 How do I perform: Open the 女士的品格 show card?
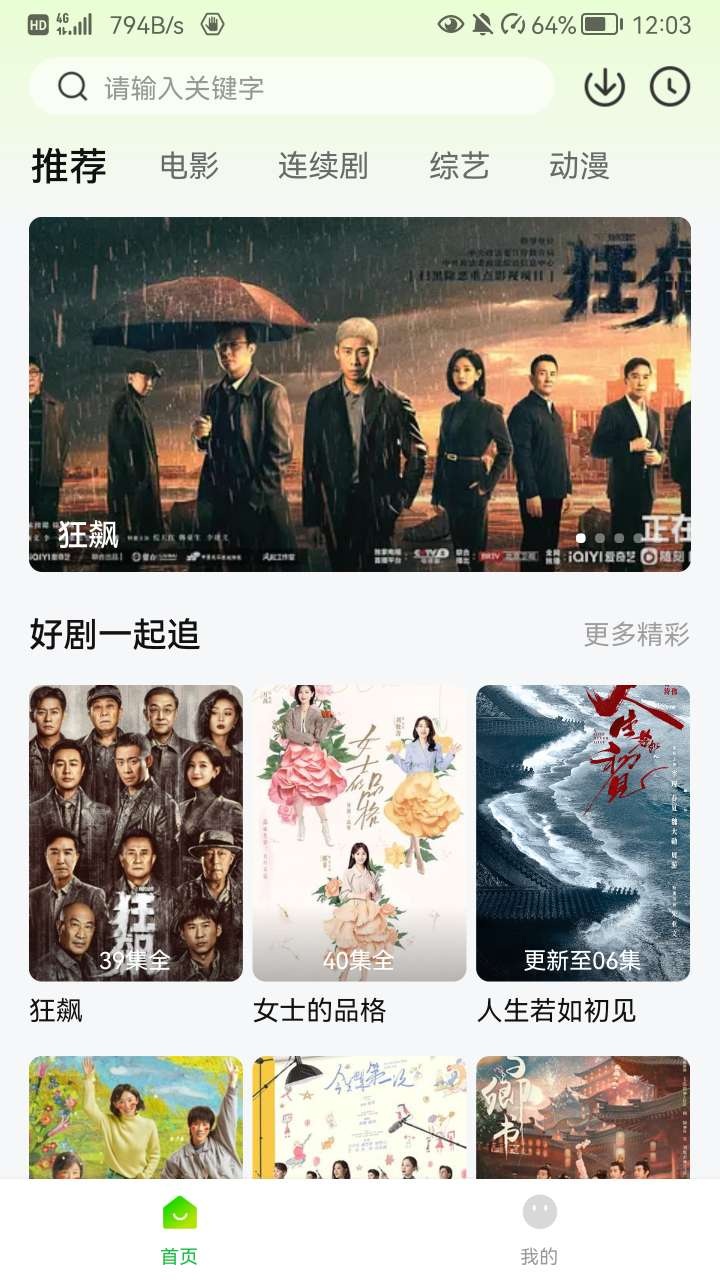pos(359,833)
